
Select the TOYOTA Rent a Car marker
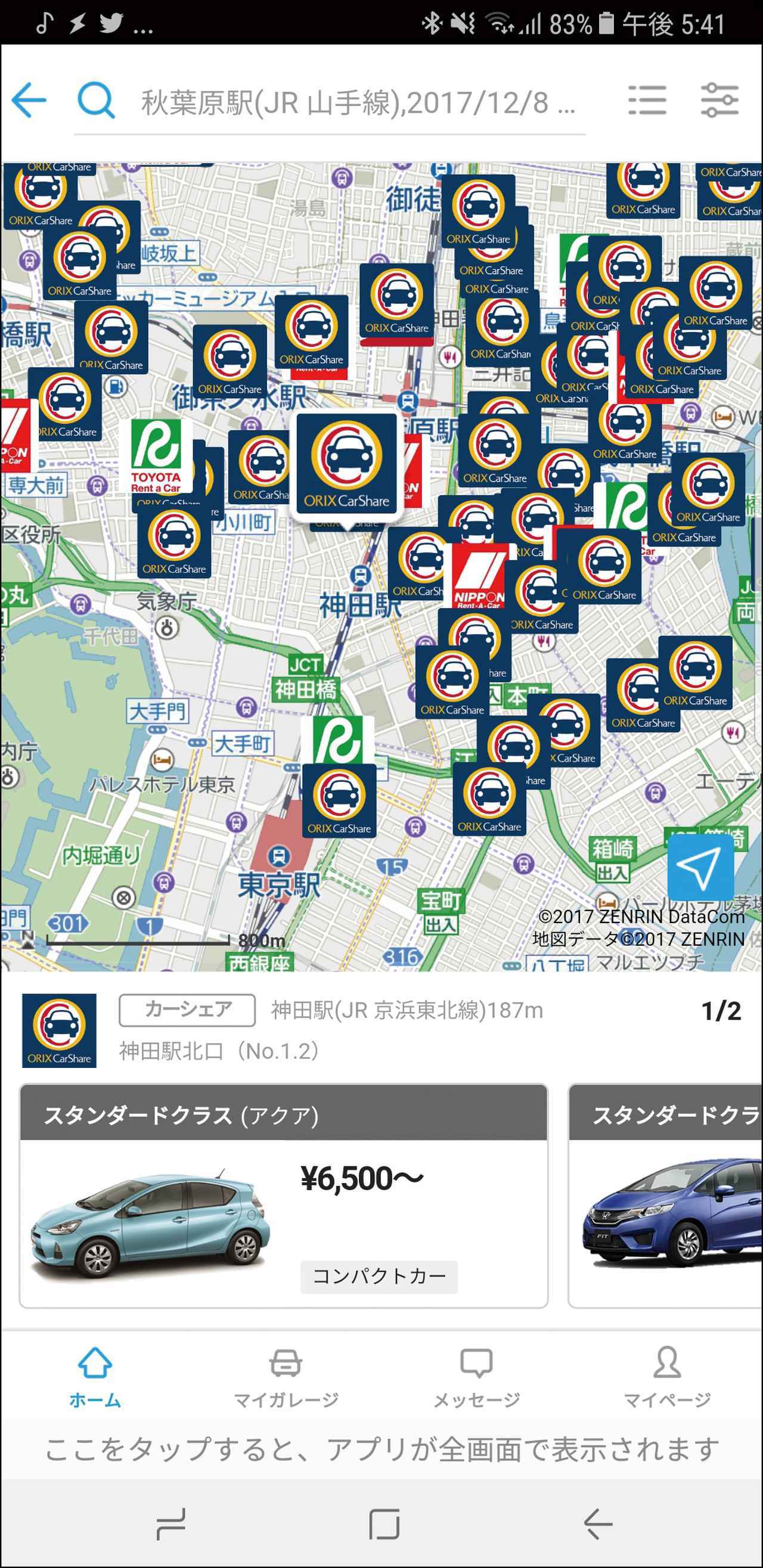[156, 455]
